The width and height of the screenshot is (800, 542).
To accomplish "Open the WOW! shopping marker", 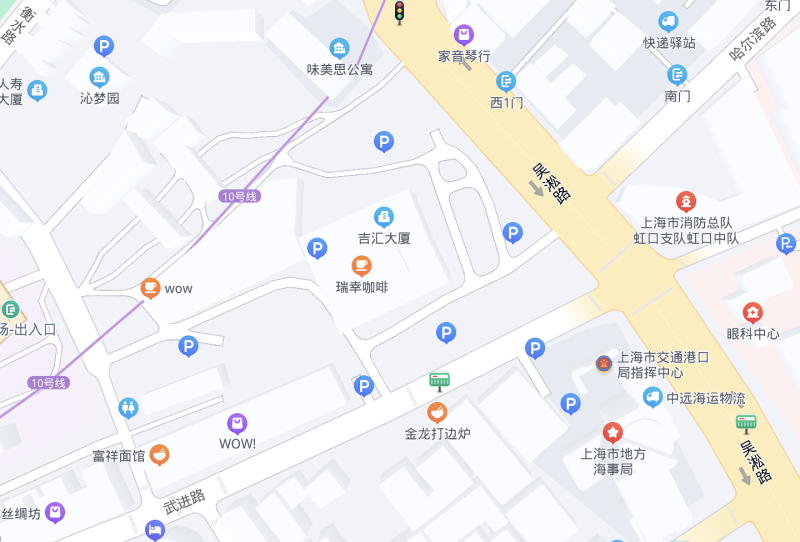I will [x=237, y=423].
